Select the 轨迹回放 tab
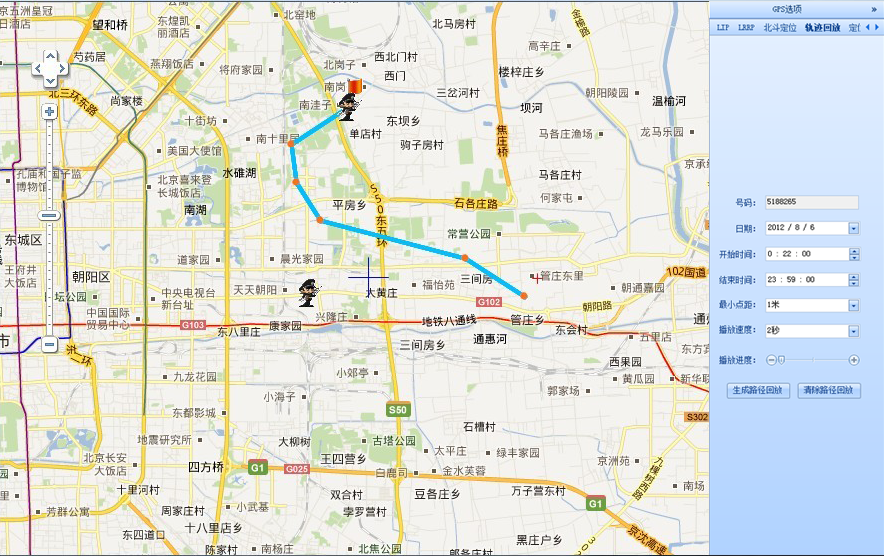884x556 pixels. coord(822,28)
